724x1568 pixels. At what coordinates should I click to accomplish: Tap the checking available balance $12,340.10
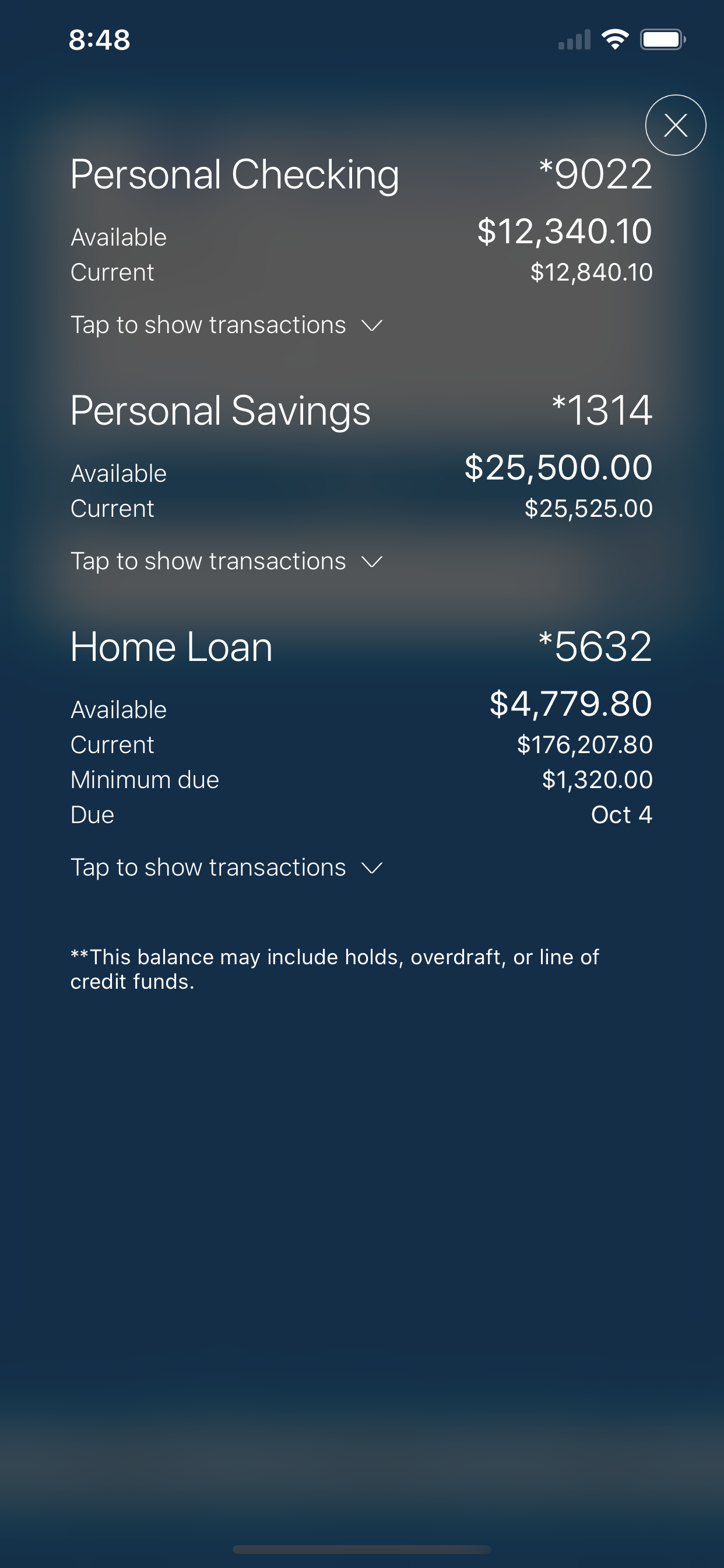(565, 232)
